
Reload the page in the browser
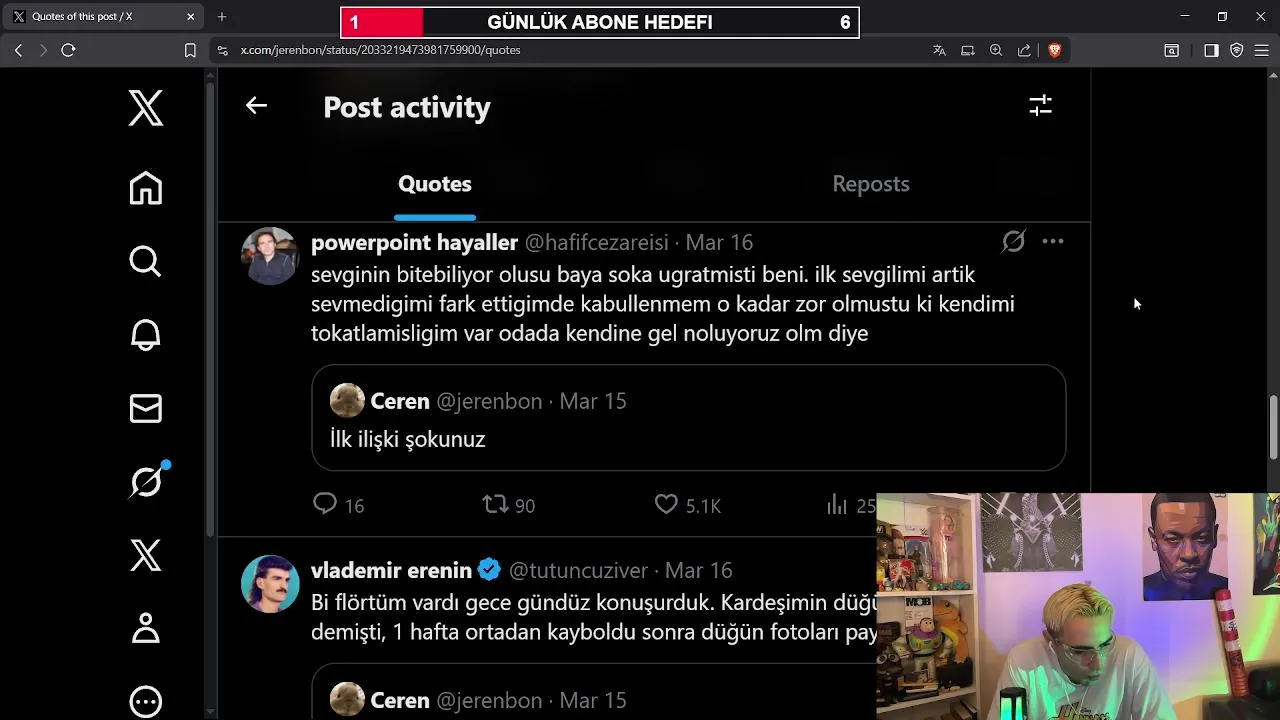(68, 50)
